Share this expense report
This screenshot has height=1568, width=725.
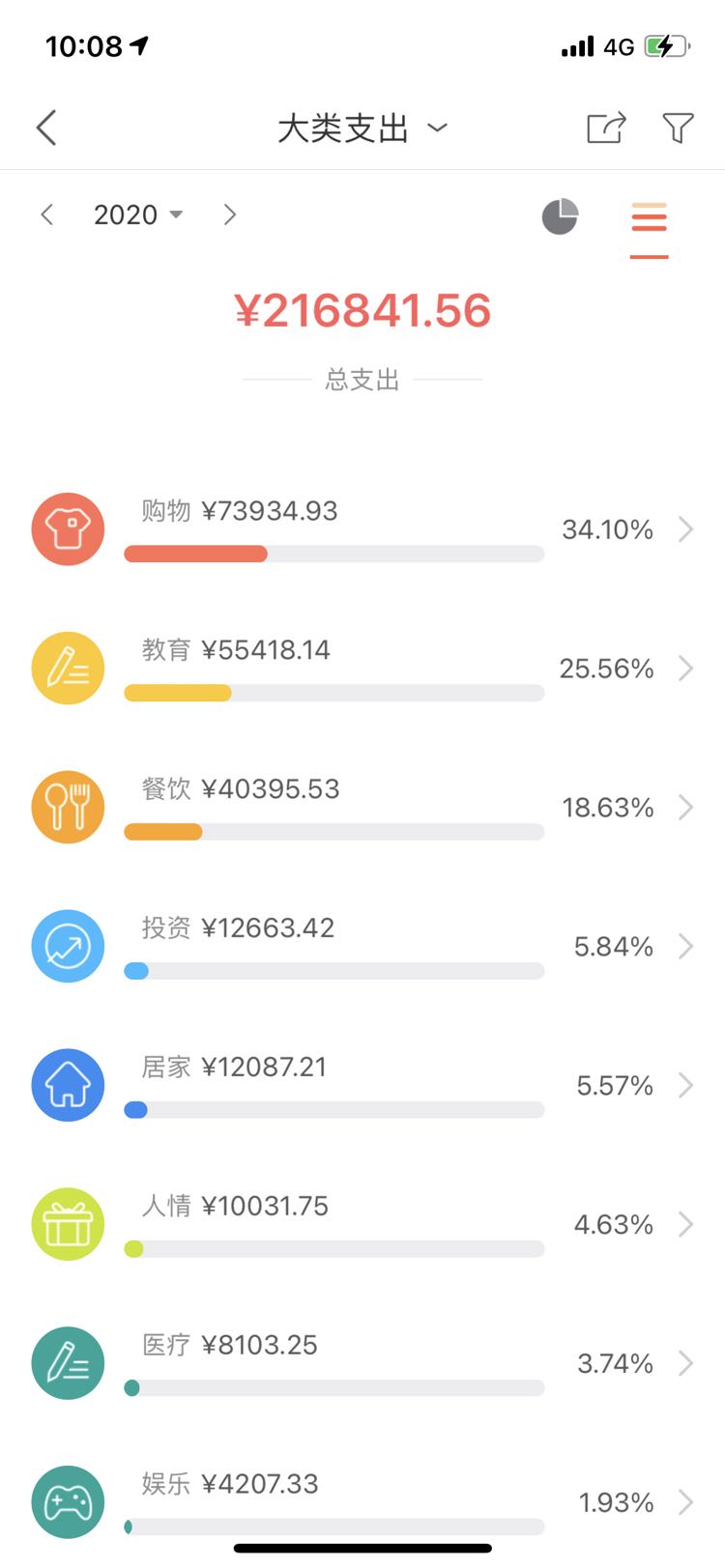point(606,128)
